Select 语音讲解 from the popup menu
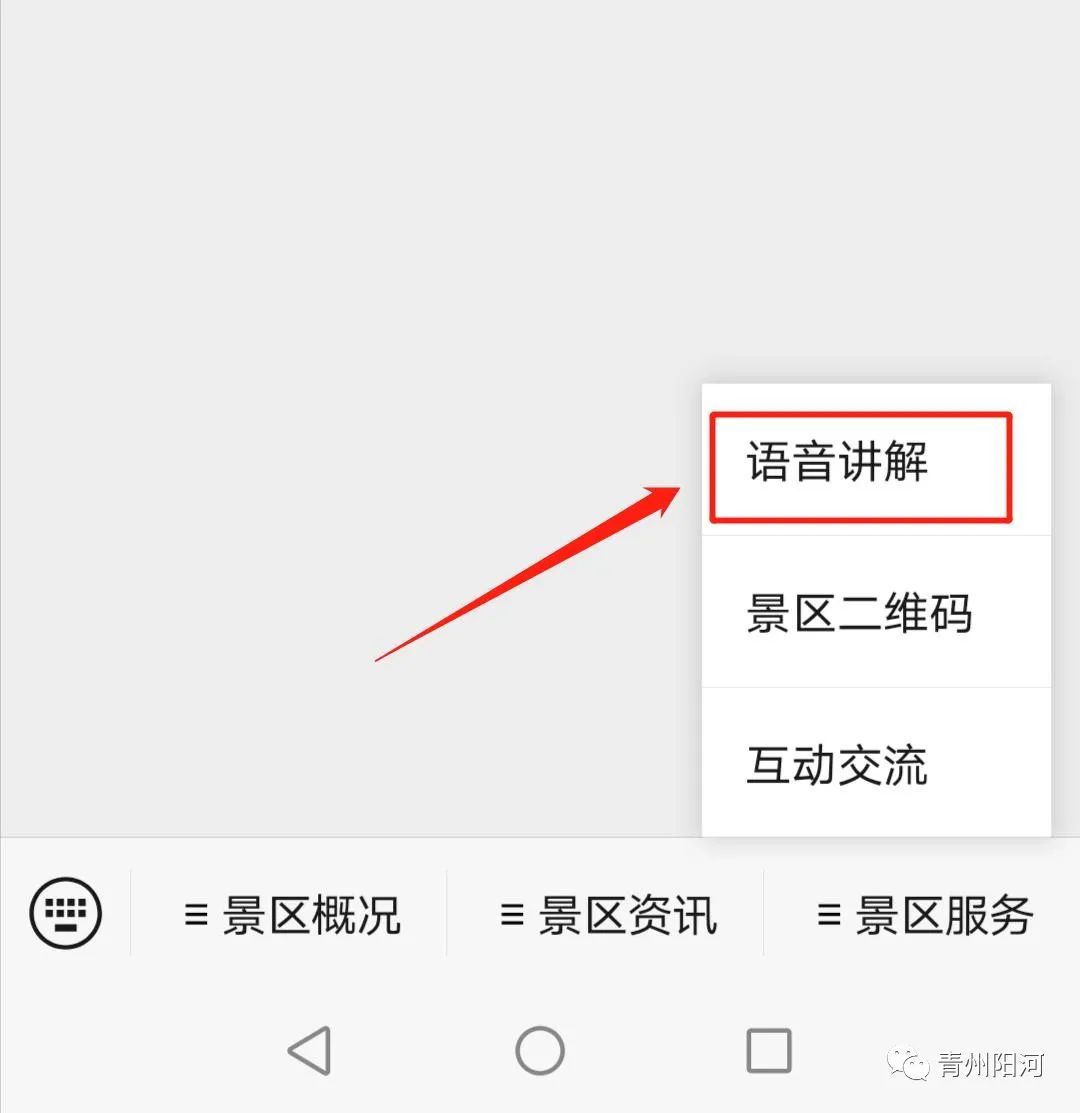This screenshot has height=1113, width=1080. click(x=860, y=464)
